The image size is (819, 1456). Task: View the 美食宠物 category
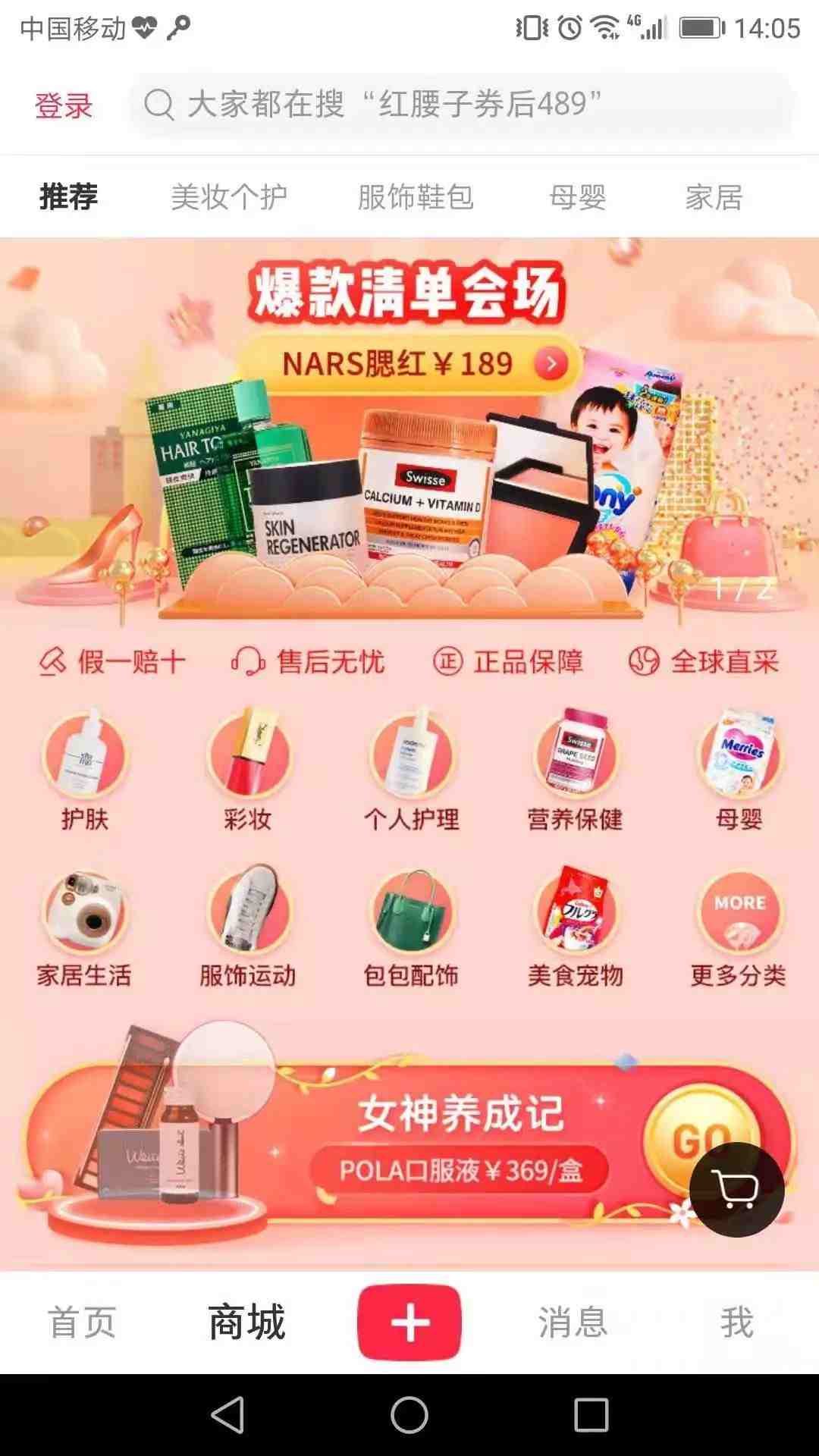[575, 927]
